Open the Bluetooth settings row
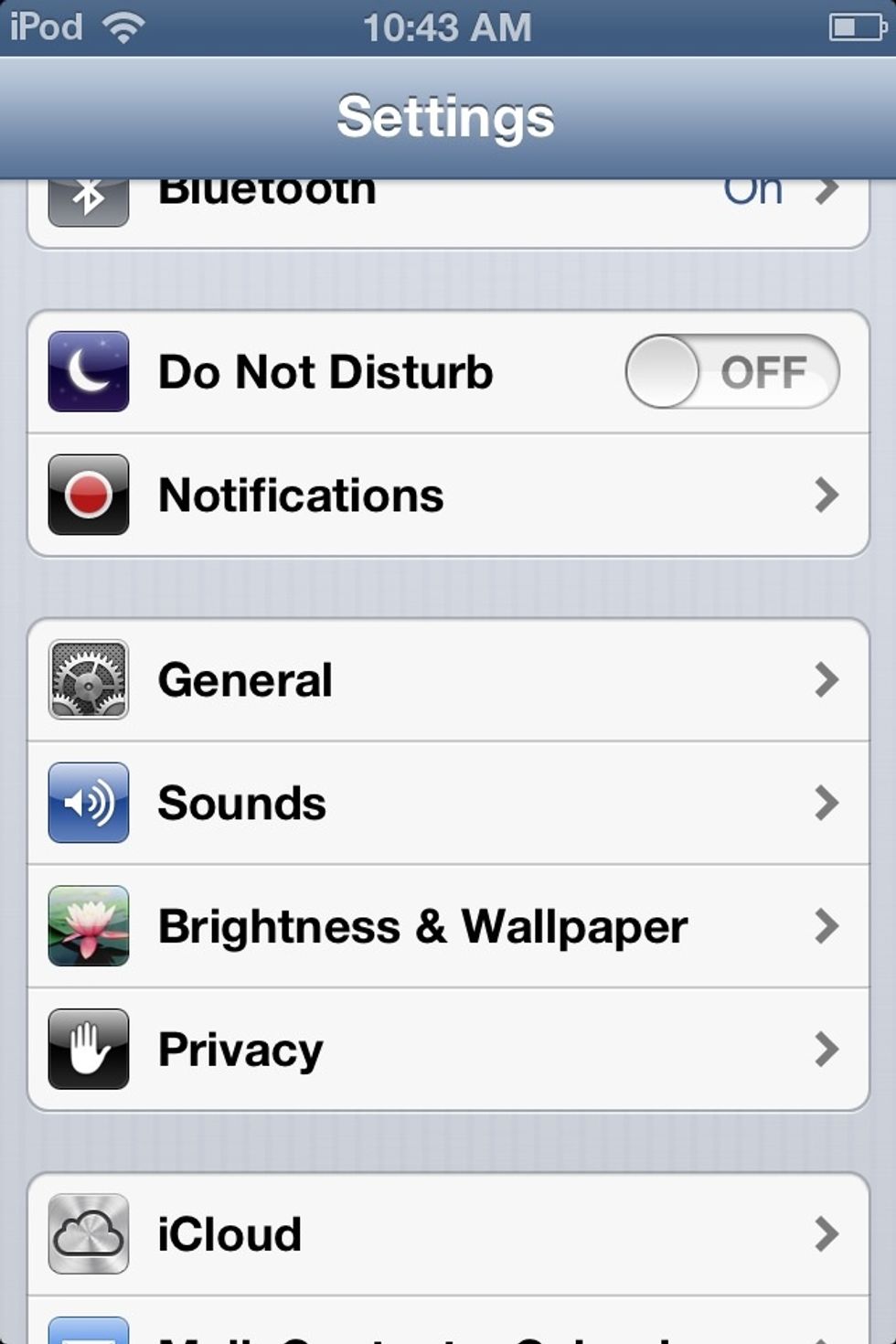The width and height of the screenshot is (896, 1344). (x=448, y=208)
